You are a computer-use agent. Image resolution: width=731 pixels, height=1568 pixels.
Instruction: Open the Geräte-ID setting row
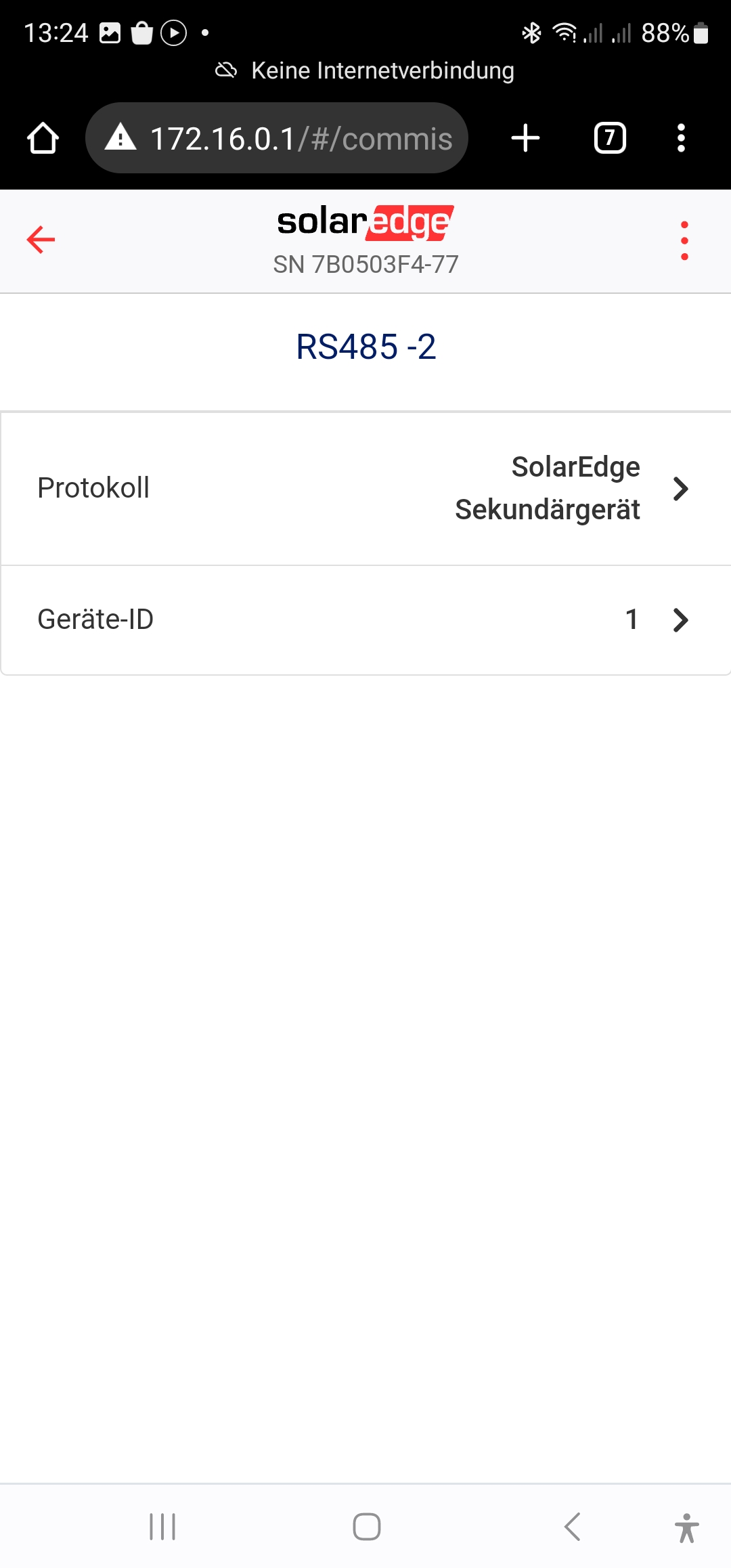tap(365, 619)
